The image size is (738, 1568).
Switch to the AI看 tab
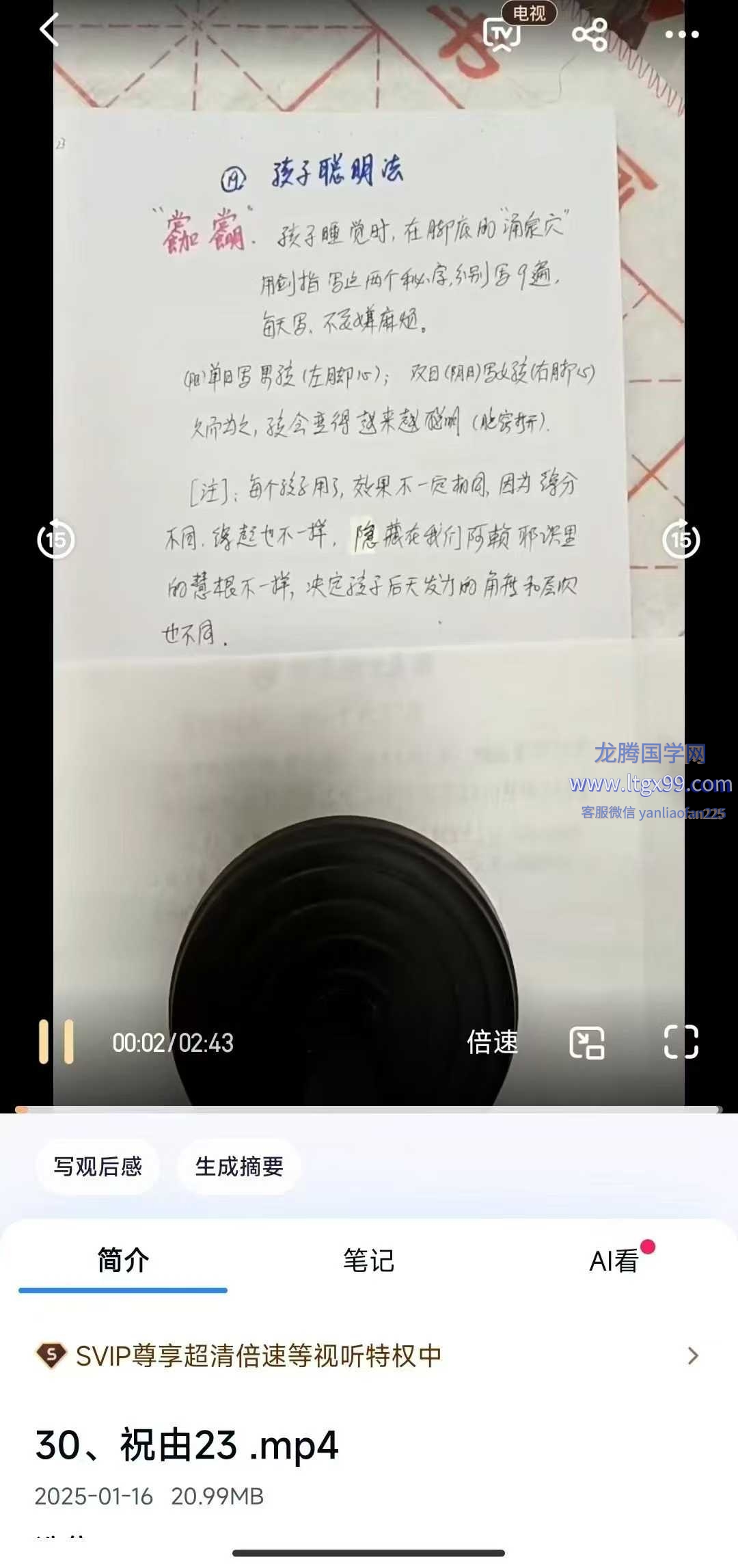coord(614,1260)
